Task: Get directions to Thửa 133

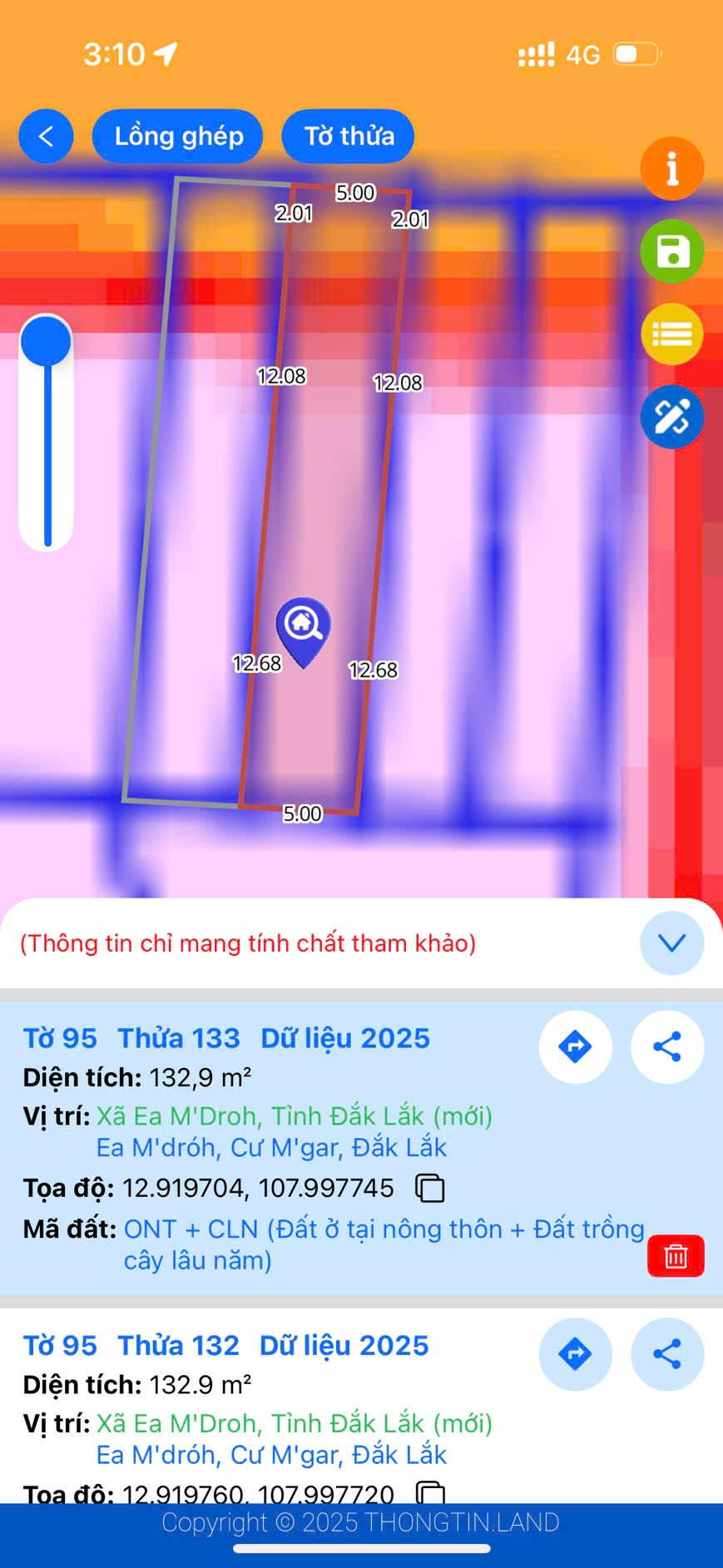Action: pyautogui.click(x=576, y=1046)
